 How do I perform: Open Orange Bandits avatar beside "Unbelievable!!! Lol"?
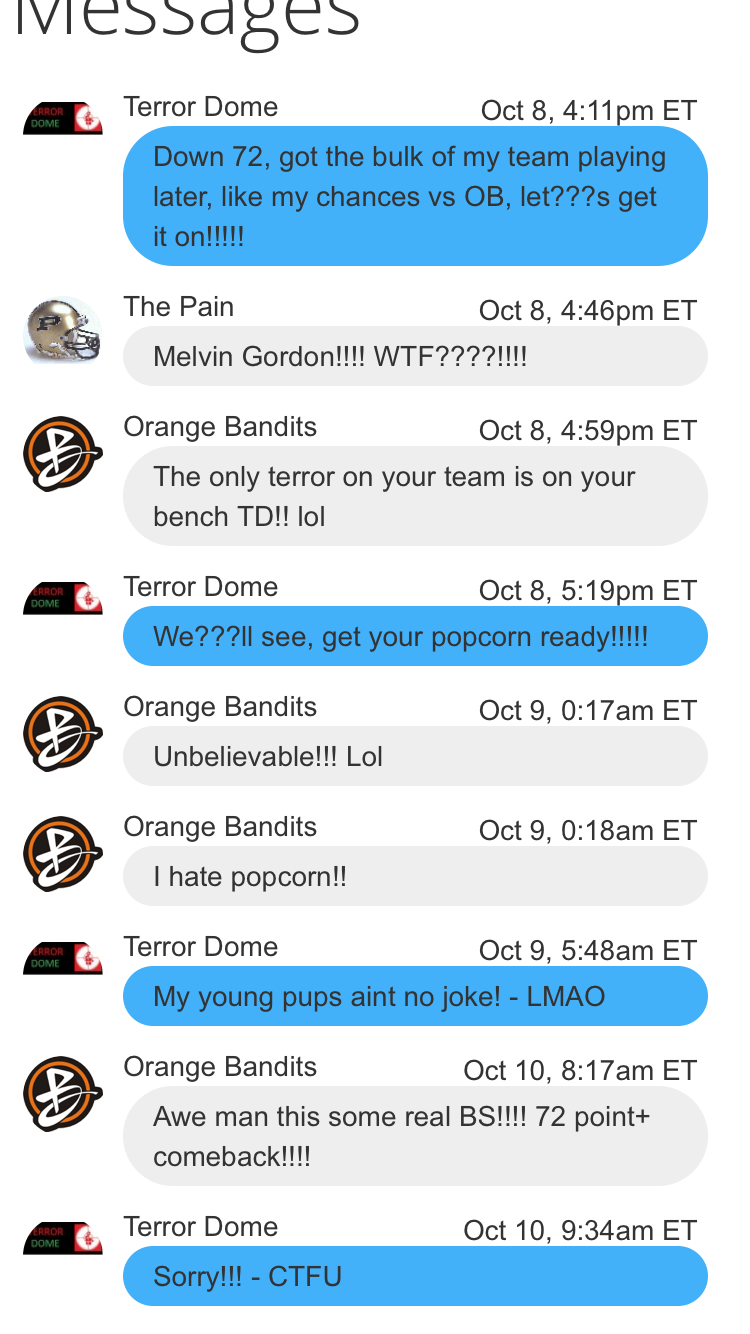(62, 733)
